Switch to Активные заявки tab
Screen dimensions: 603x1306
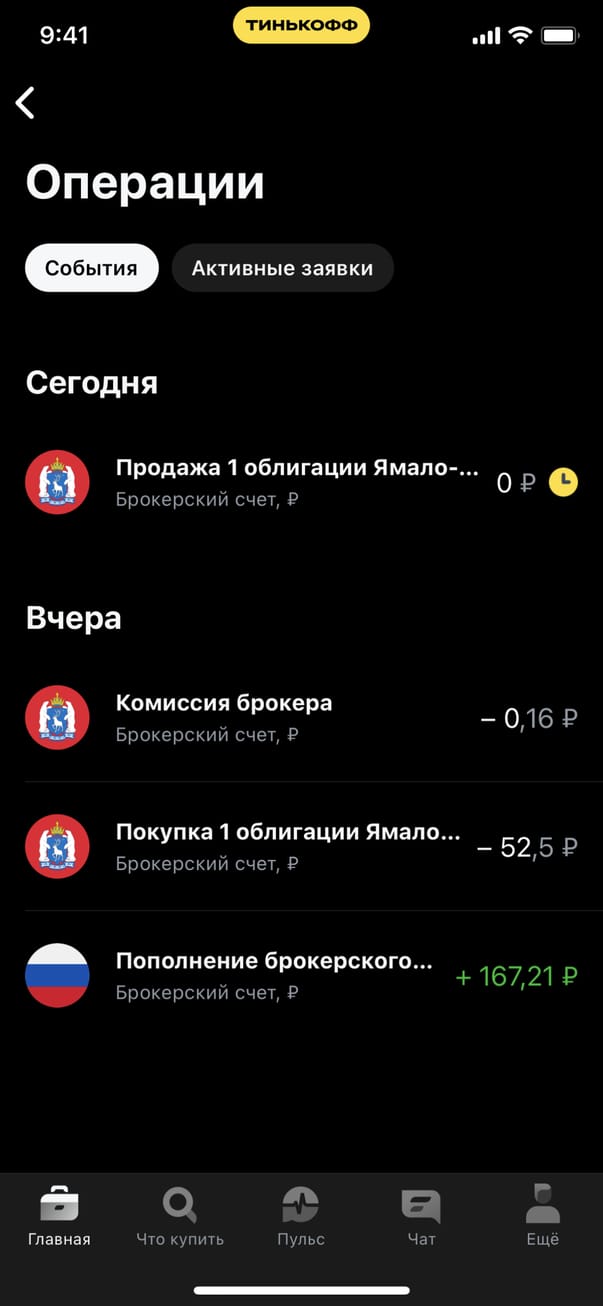[282, 268]
